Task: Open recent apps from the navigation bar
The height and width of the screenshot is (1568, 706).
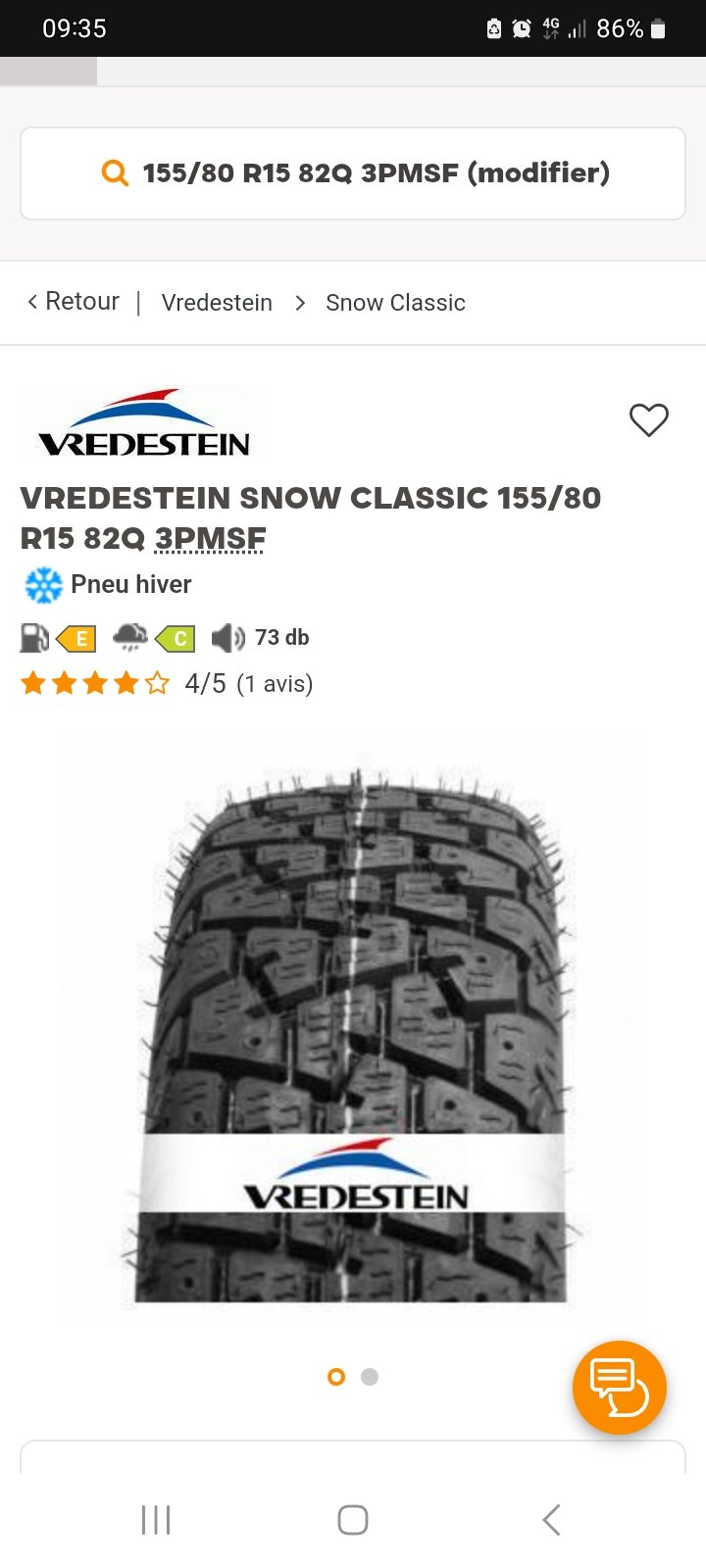Action: (156, 1520)
